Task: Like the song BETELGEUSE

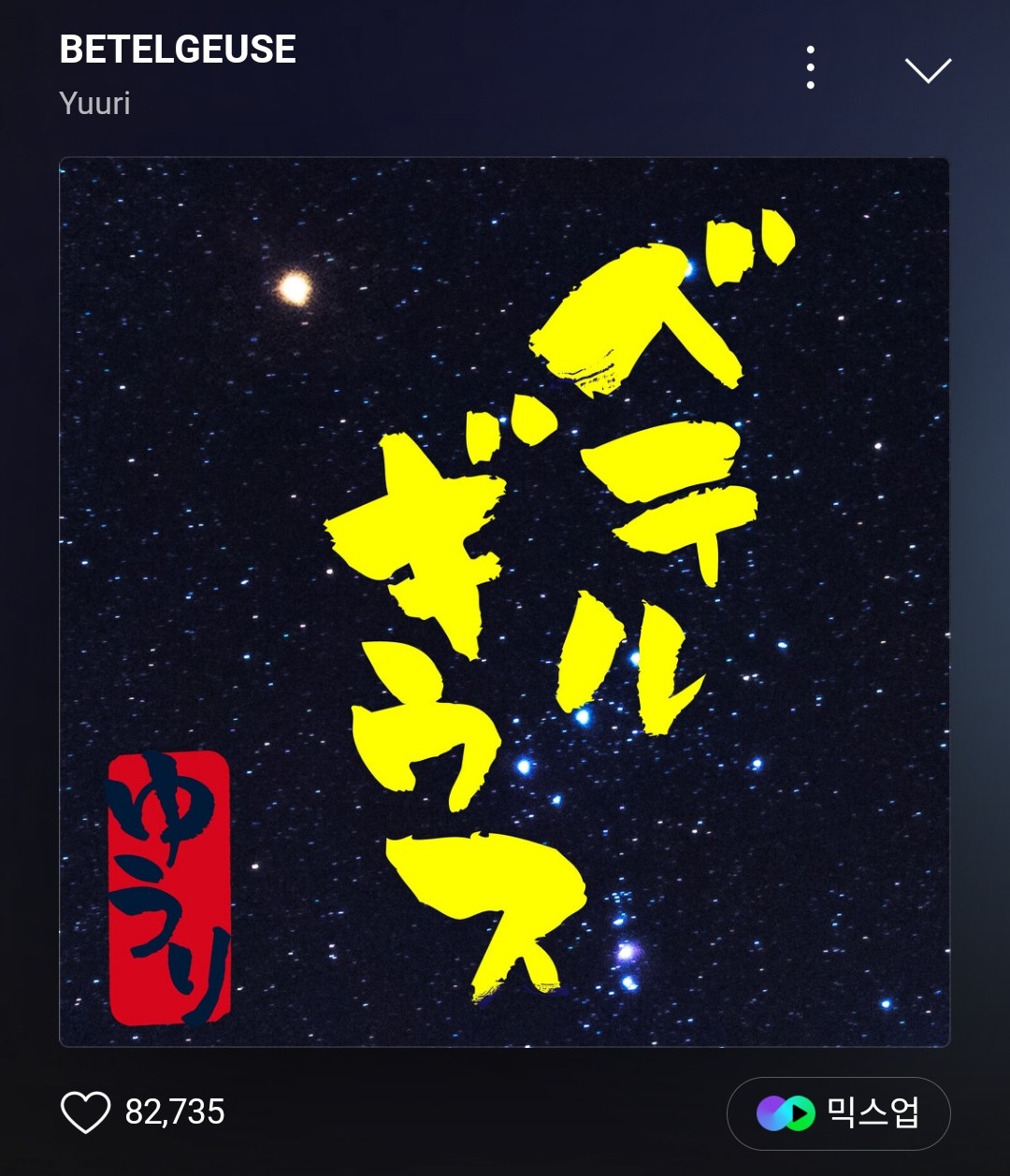Action: click(85, 1112)
